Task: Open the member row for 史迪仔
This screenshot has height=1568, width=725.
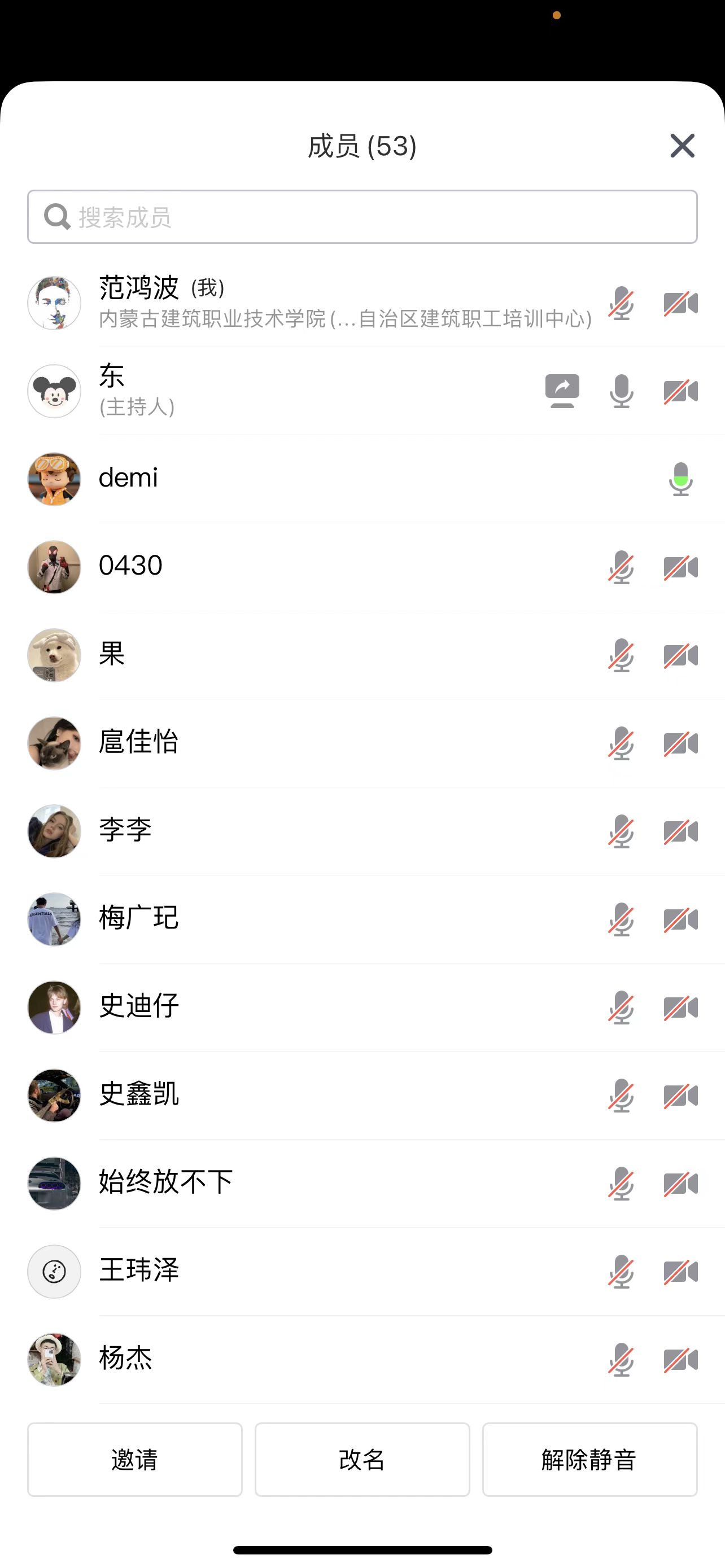Action: point(304,1007)
